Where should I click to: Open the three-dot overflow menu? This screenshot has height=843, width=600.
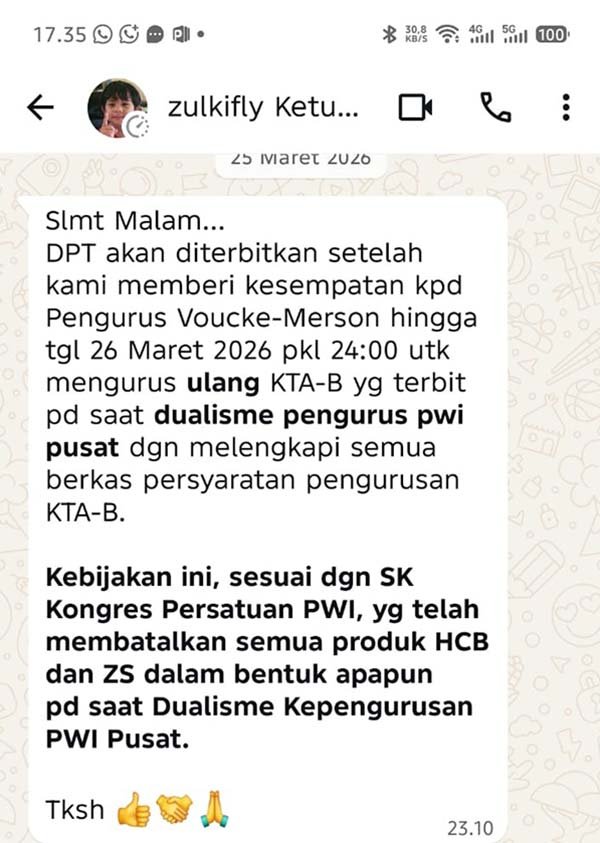[566, 107]
